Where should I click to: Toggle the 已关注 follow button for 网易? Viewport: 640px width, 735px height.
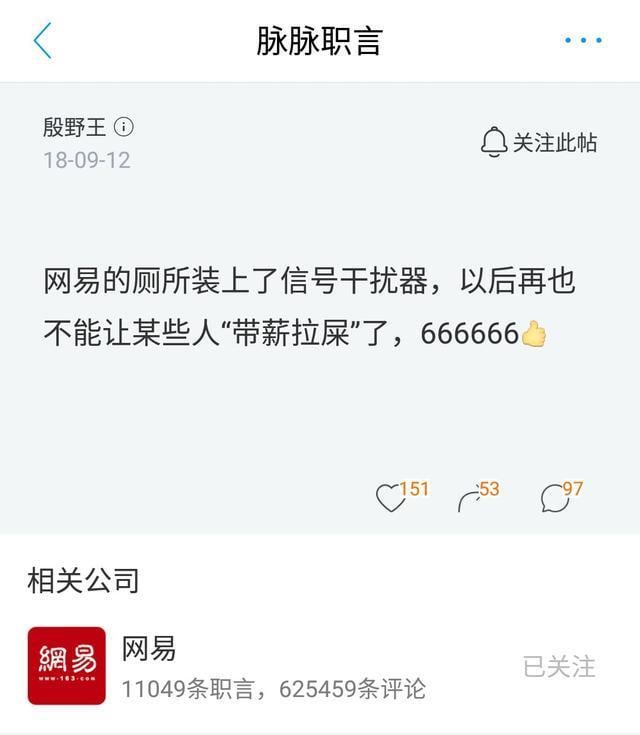click(559, 667)
